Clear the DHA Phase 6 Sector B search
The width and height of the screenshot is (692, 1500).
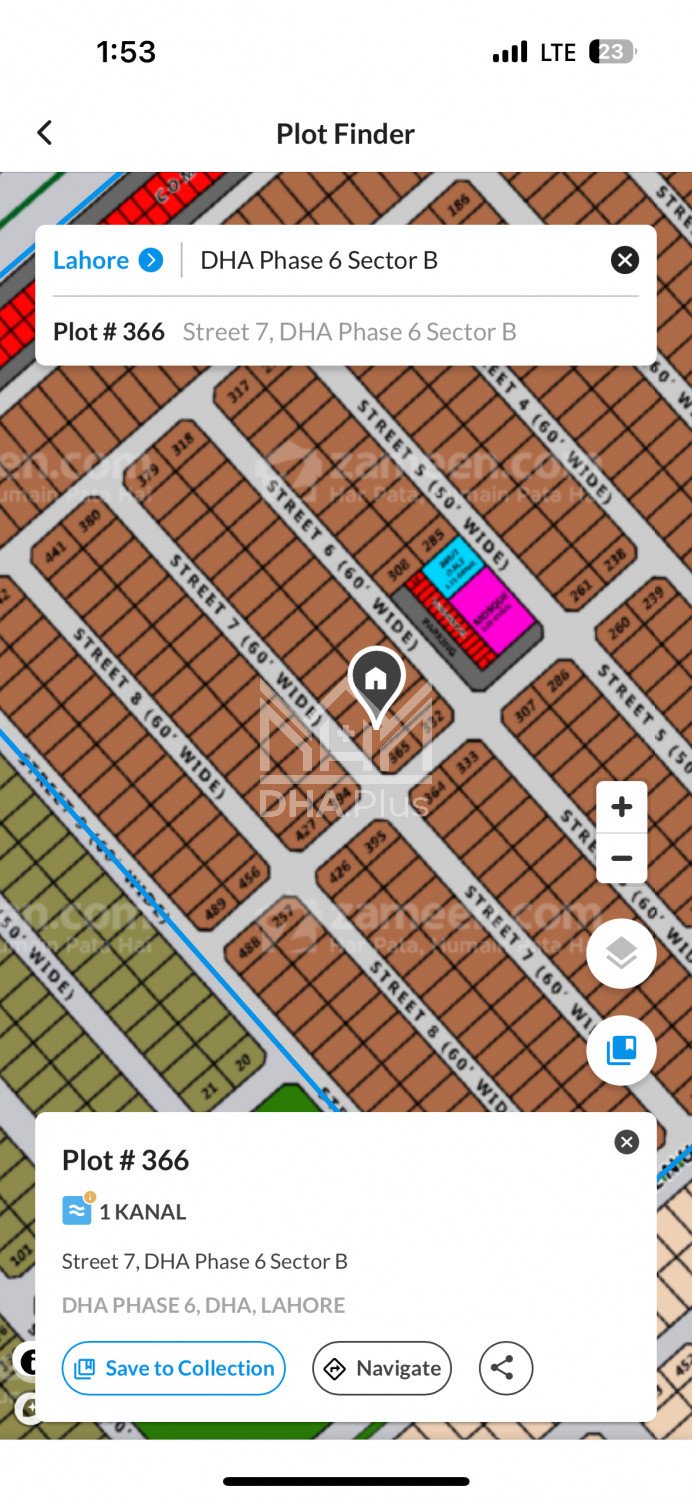tap(624, 260)
